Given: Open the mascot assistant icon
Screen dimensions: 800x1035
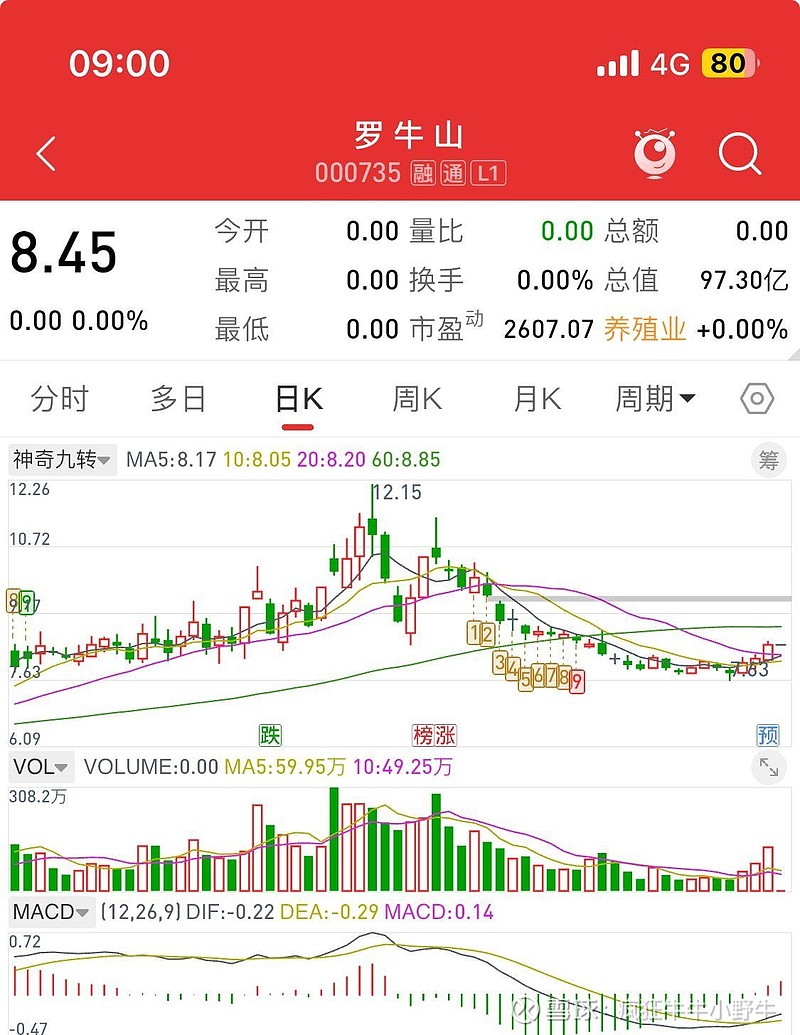Looking at the screenshot, I should (655, 154).
